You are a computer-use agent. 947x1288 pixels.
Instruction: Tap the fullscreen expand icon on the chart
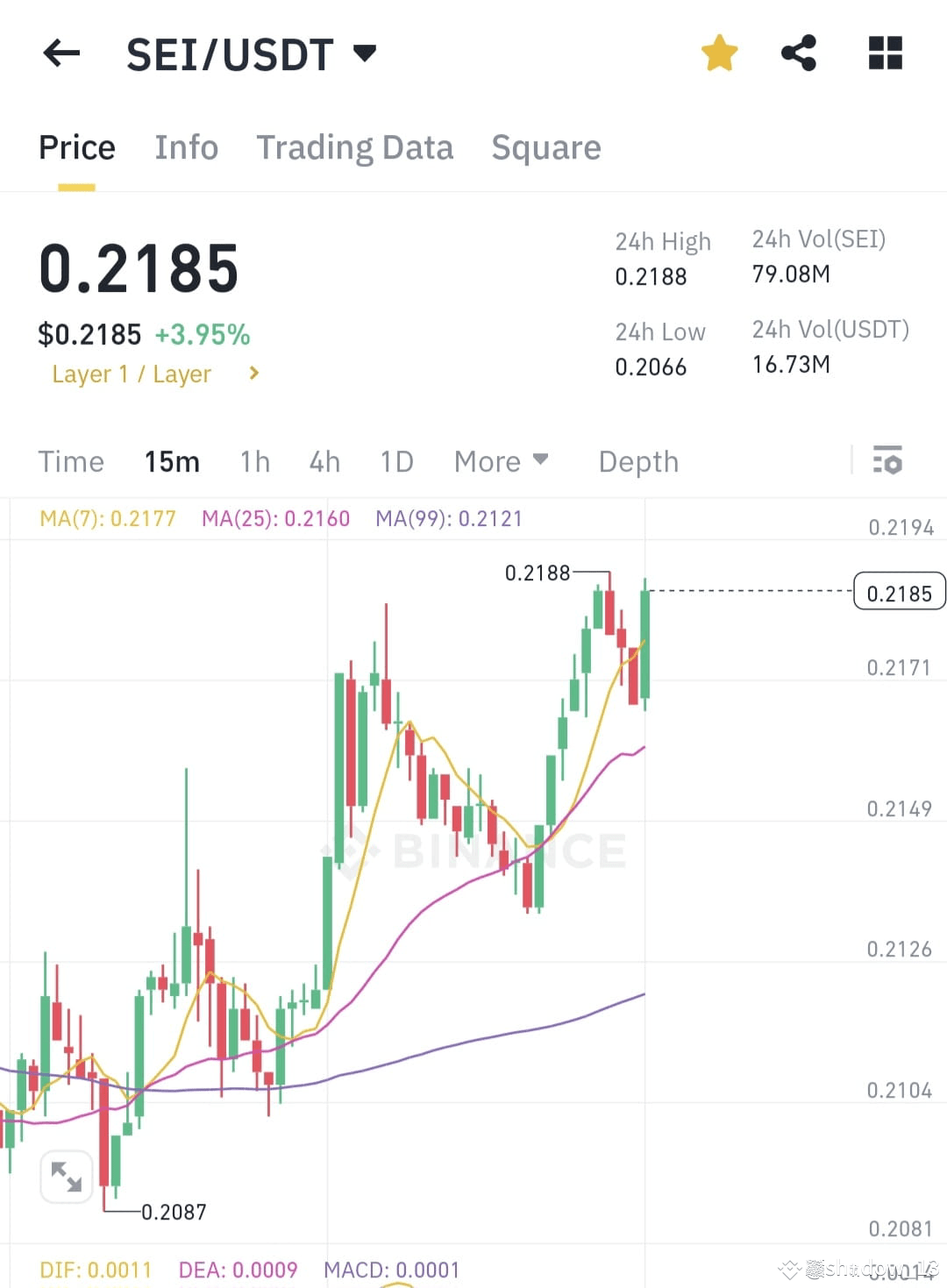pos(66,1176)
